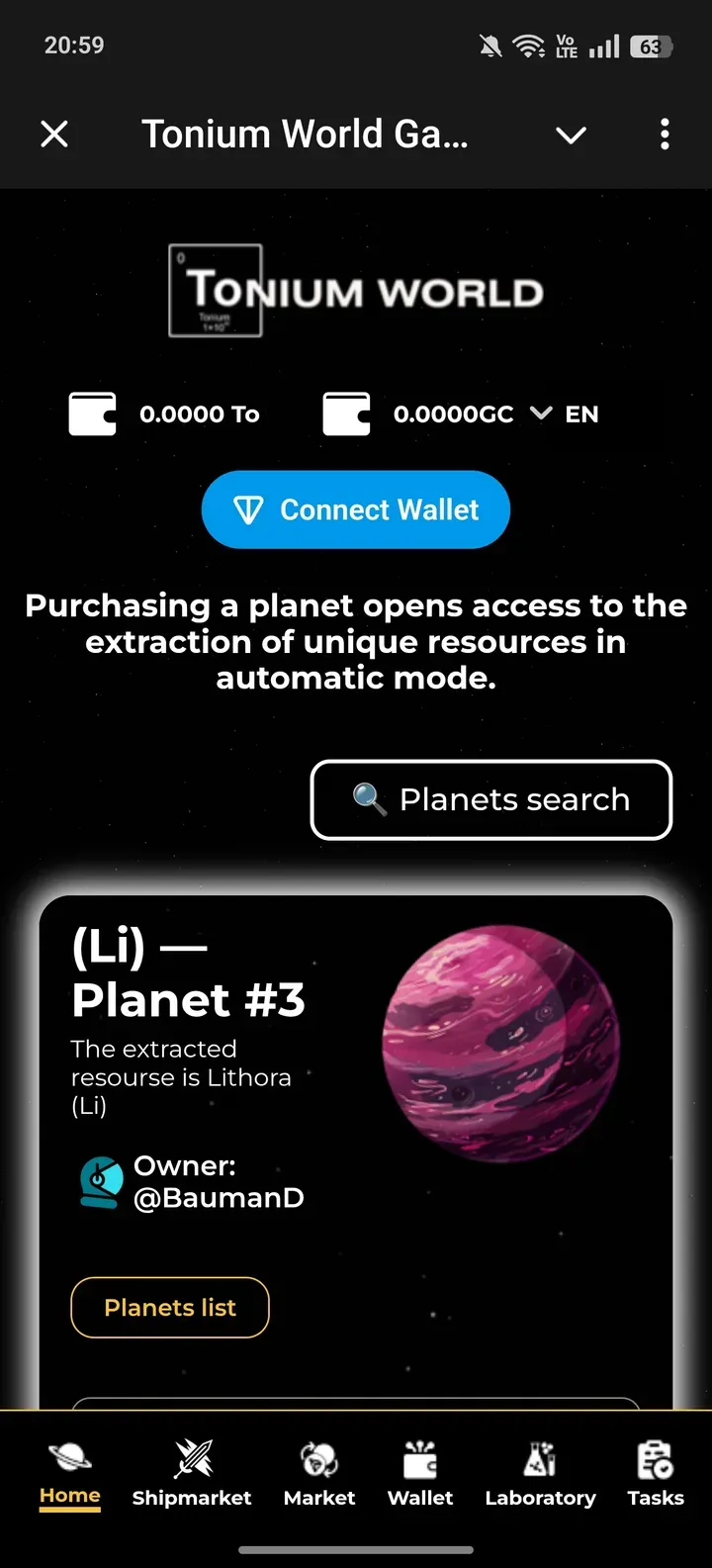Open Planets search
712x1568 pixels.
[491, 799]
